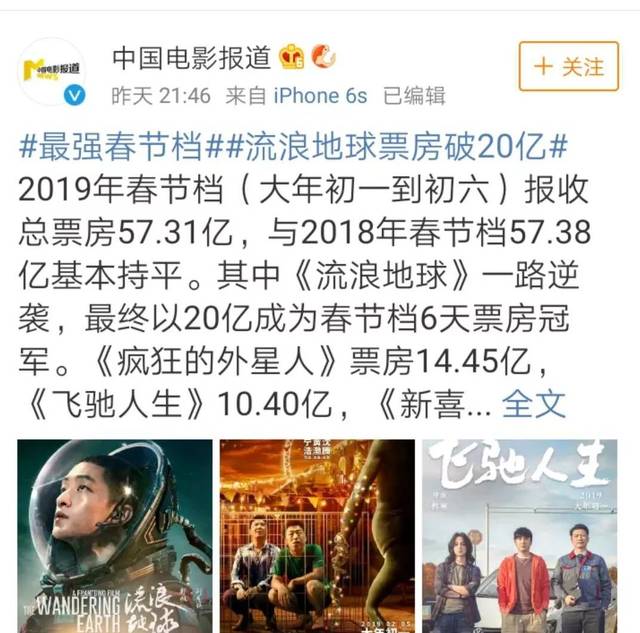
Task: View the 疯狂的外星人 poster image
Action: (317, 535)
